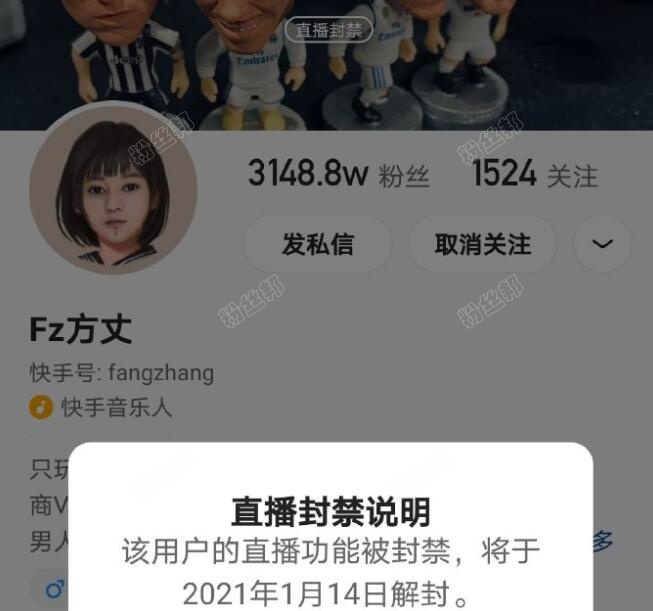View the 1524 关注 list
Viewport: 653px width, 611px height.
tap(534, 174)
